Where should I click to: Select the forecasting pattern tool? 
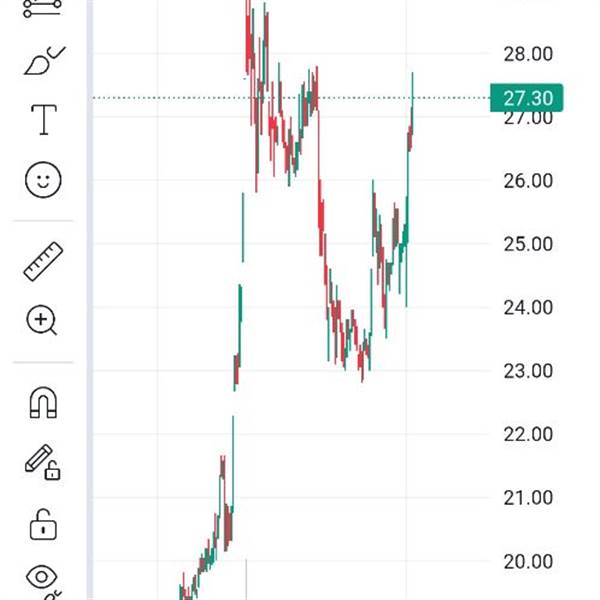point(42,6)
